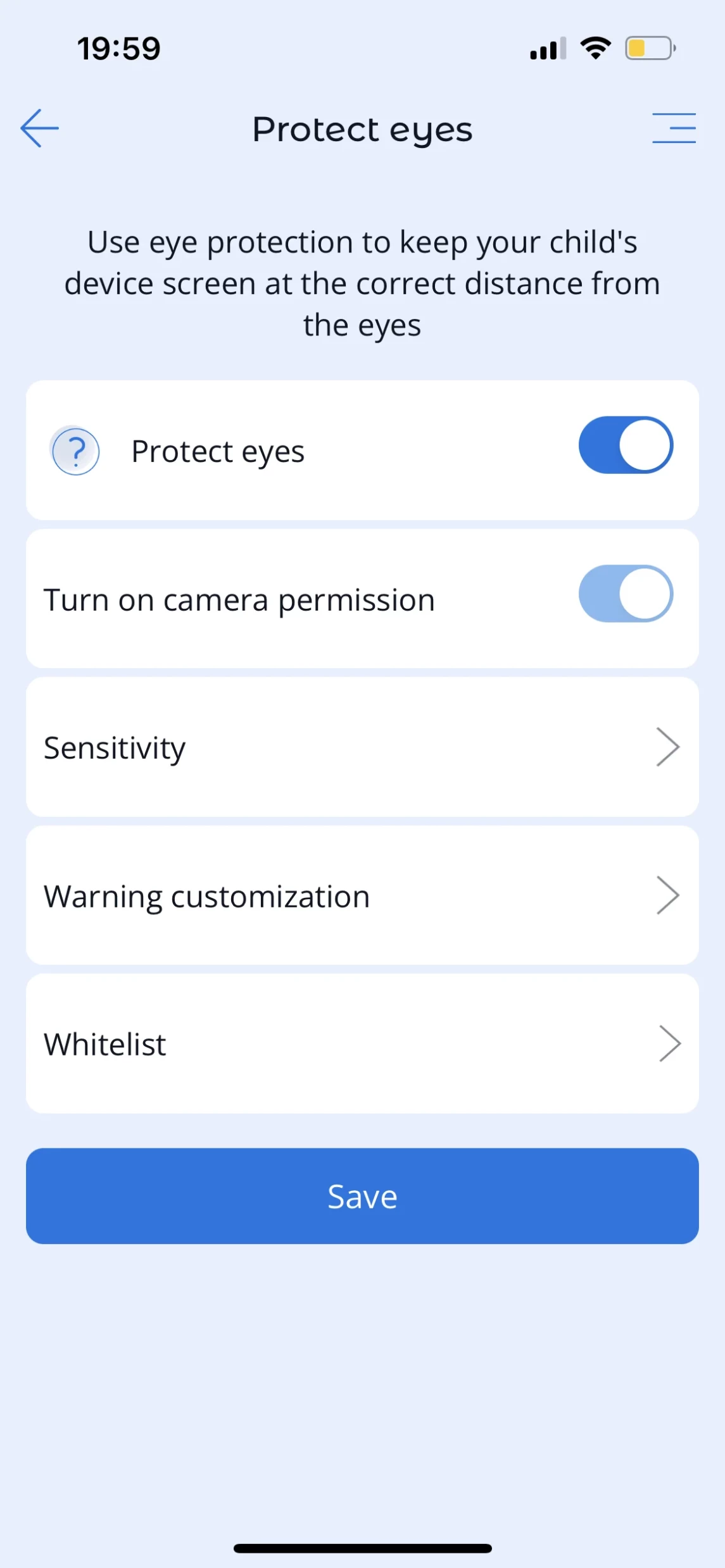Save the eye protection settings

tap(362, 1196)
